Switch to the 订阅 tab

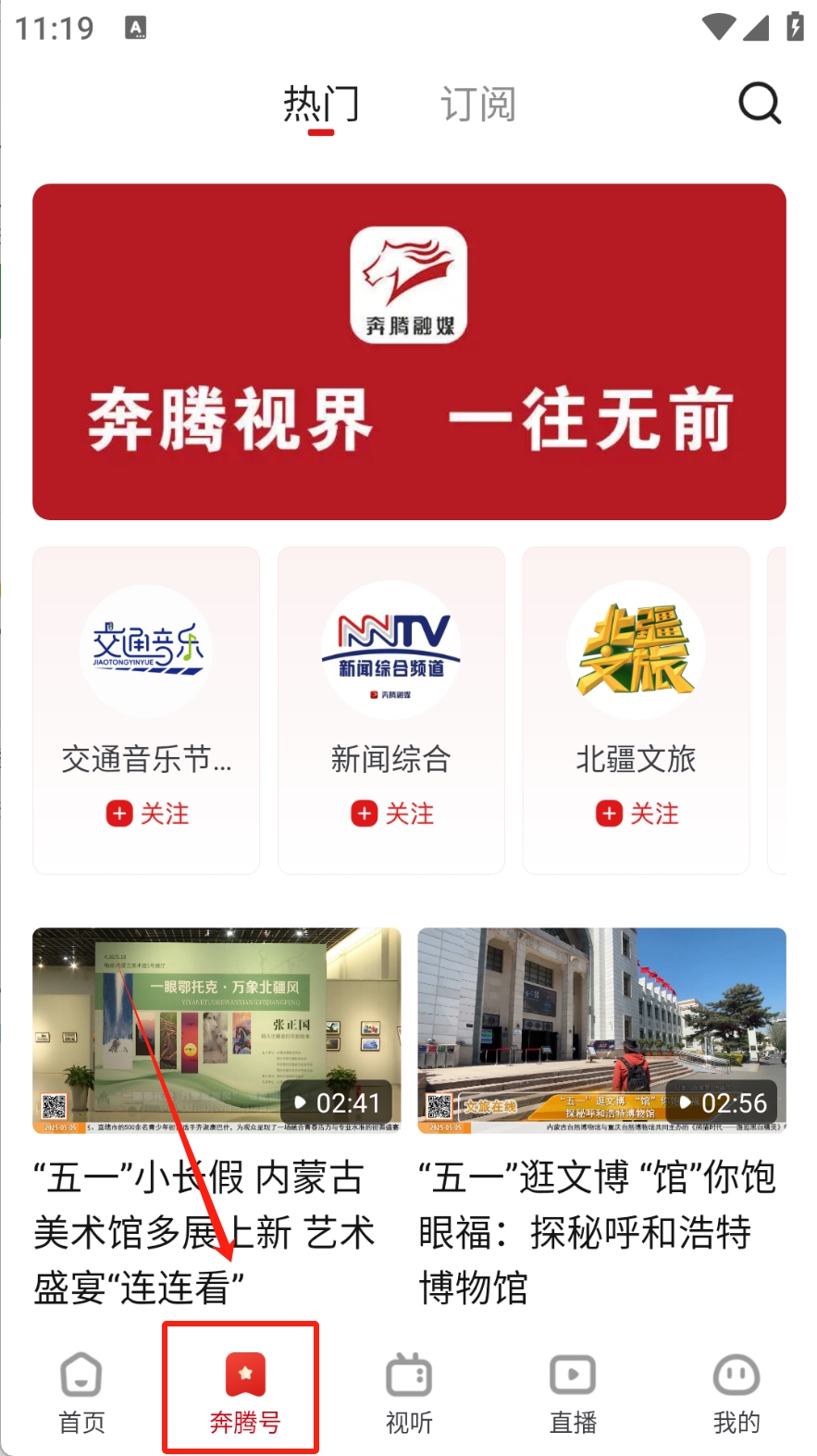[477, 104]
